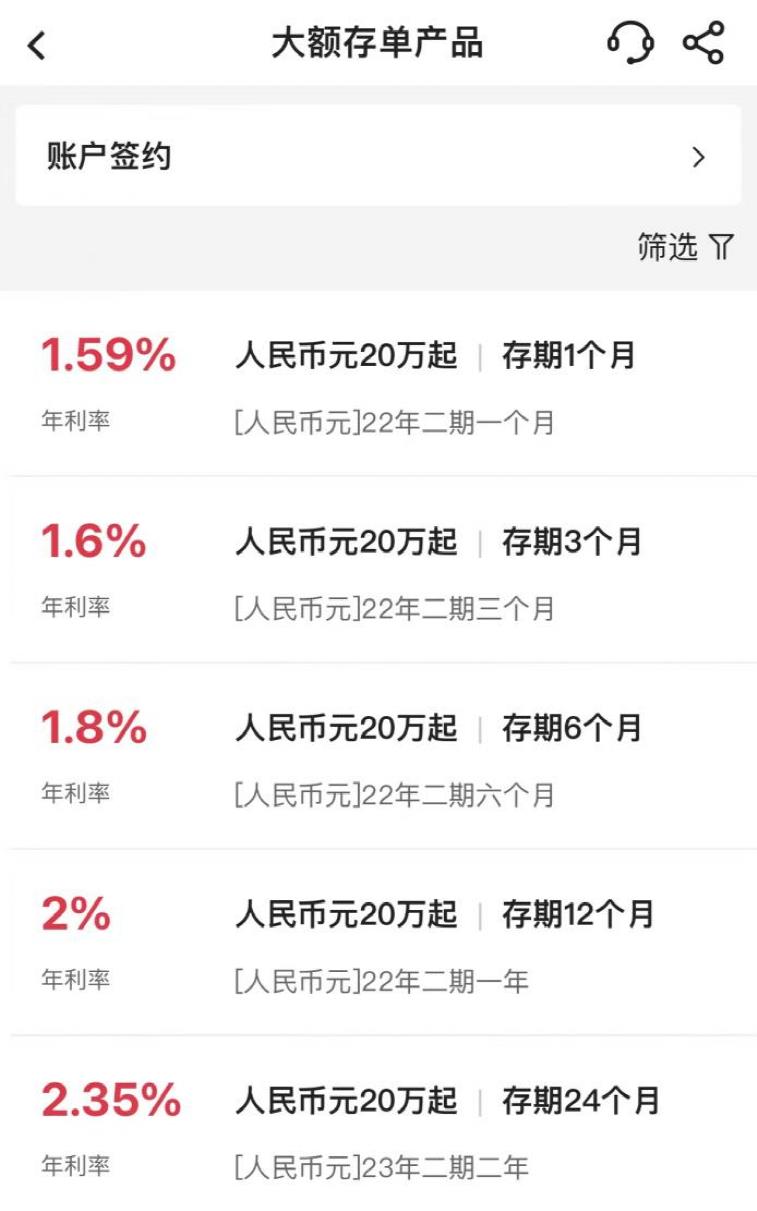The width and height of the screenshot is (757, 1211).
Task: Tap the share icon at top right
Action: [x=704, y=44]
